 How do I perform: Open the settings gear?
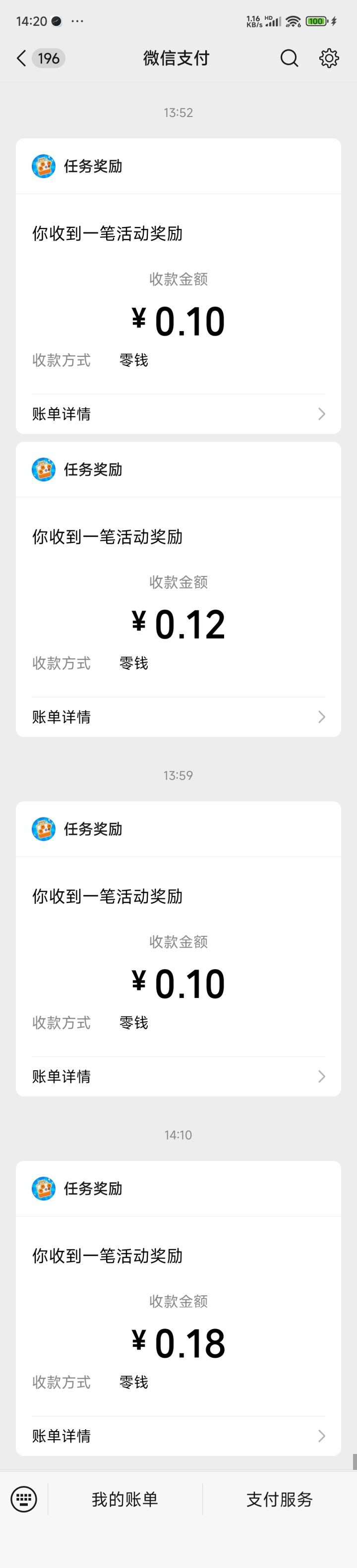[329, 58]
